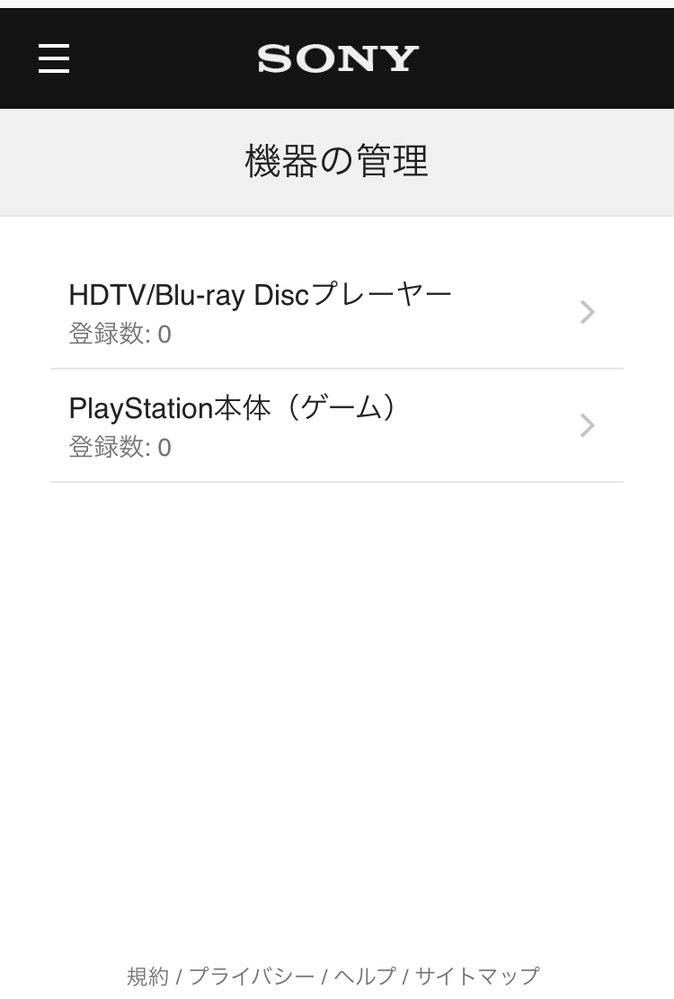This screenshot has height=999, width=674.
Task: Open the hamburger menu
Action: [54, 59]
